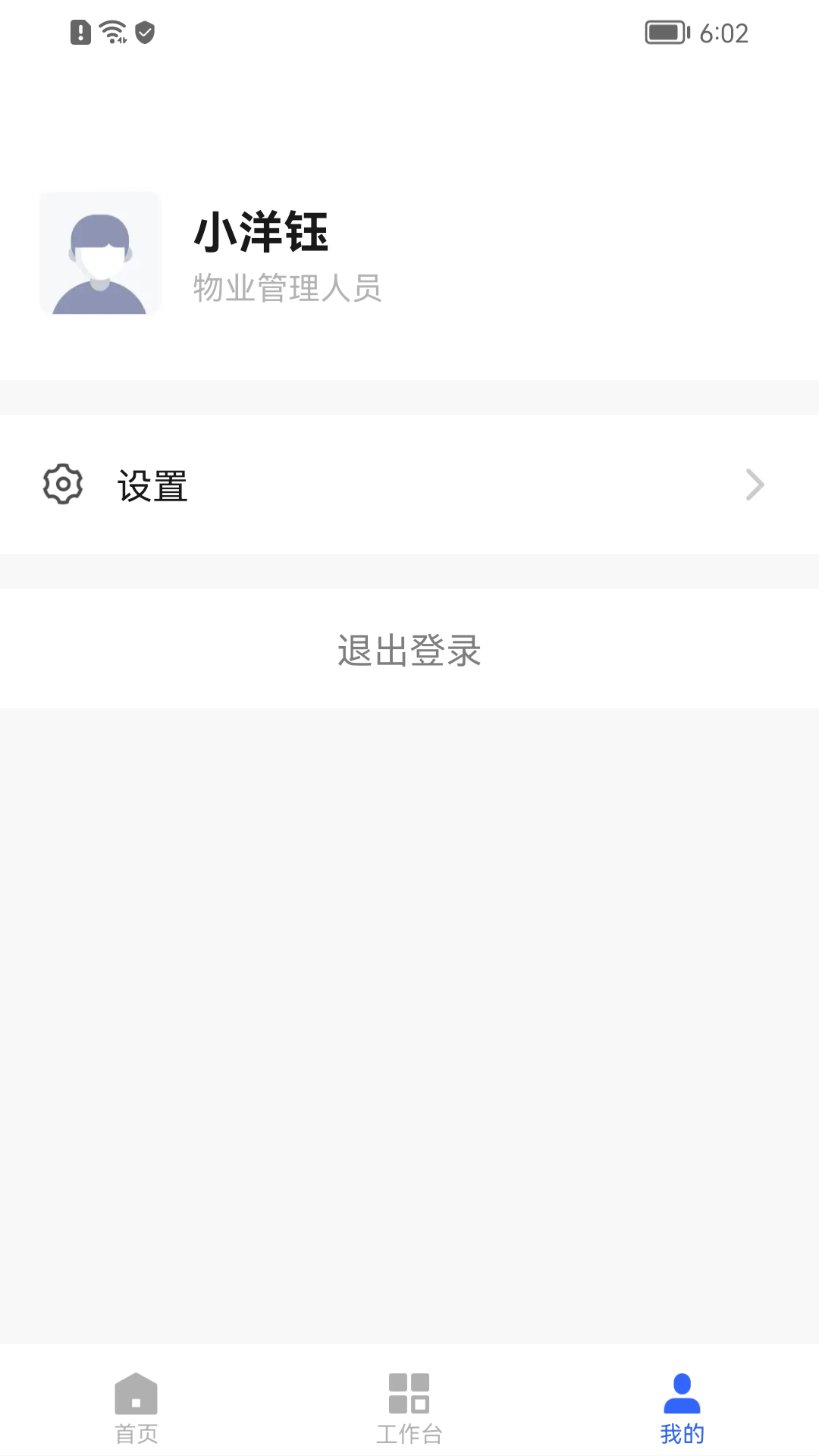This screenshot has width=819, height=1456.
Task: Switch to the 首页 tab
Action: point(136,1407)
